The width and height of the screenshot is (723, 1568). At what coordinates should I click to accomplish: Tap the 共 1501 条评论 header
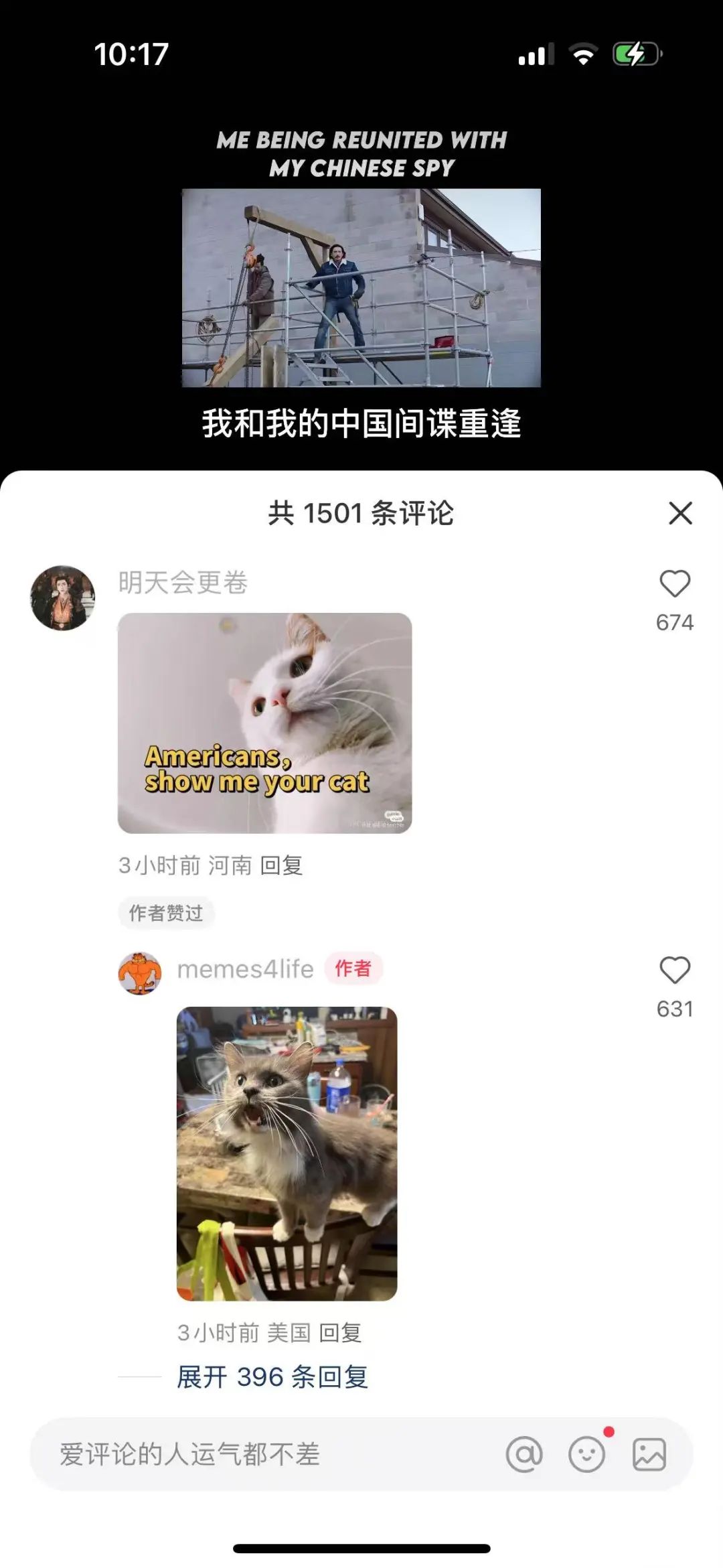click(x=361, y=513)
